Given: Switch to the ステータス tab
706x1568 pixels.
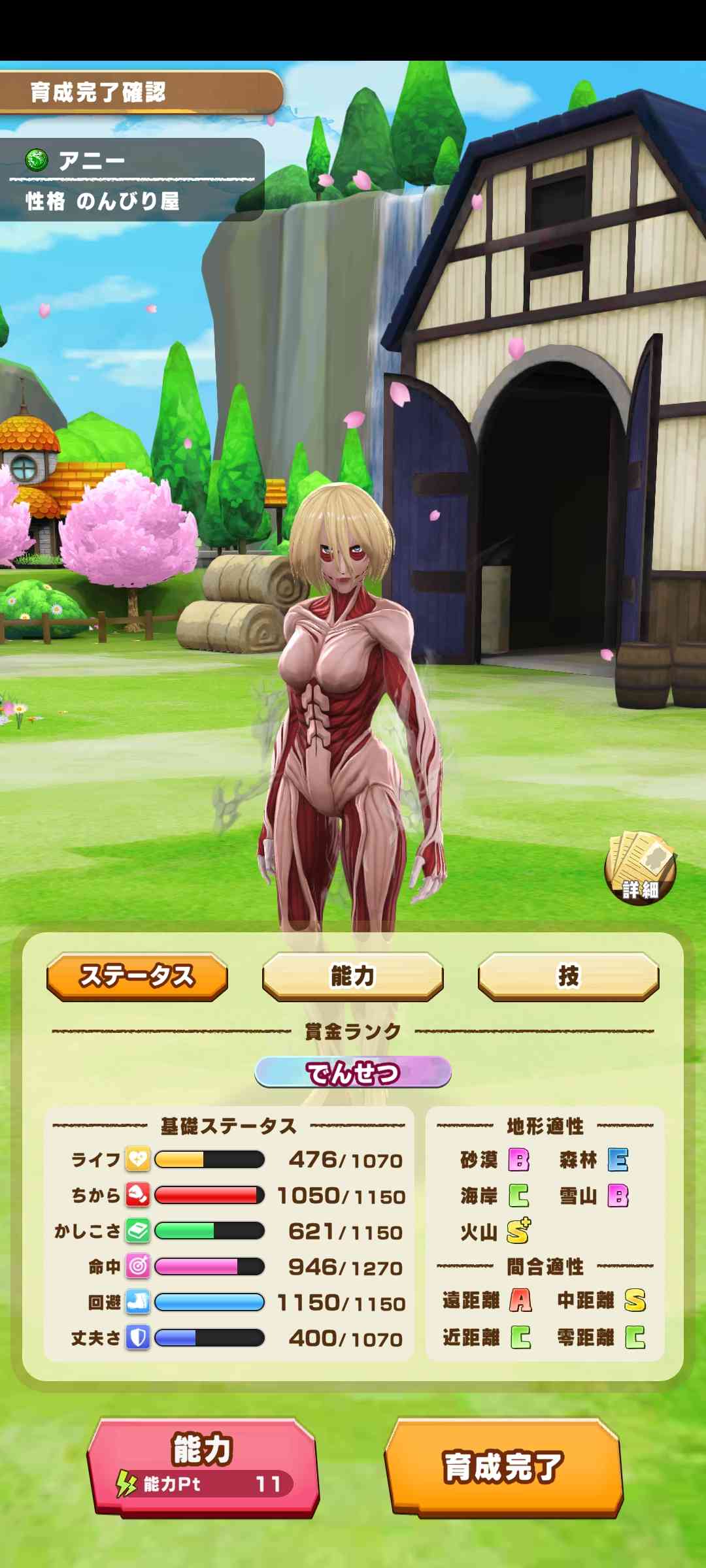Looking at the screenshot, I should pos(137,976).
